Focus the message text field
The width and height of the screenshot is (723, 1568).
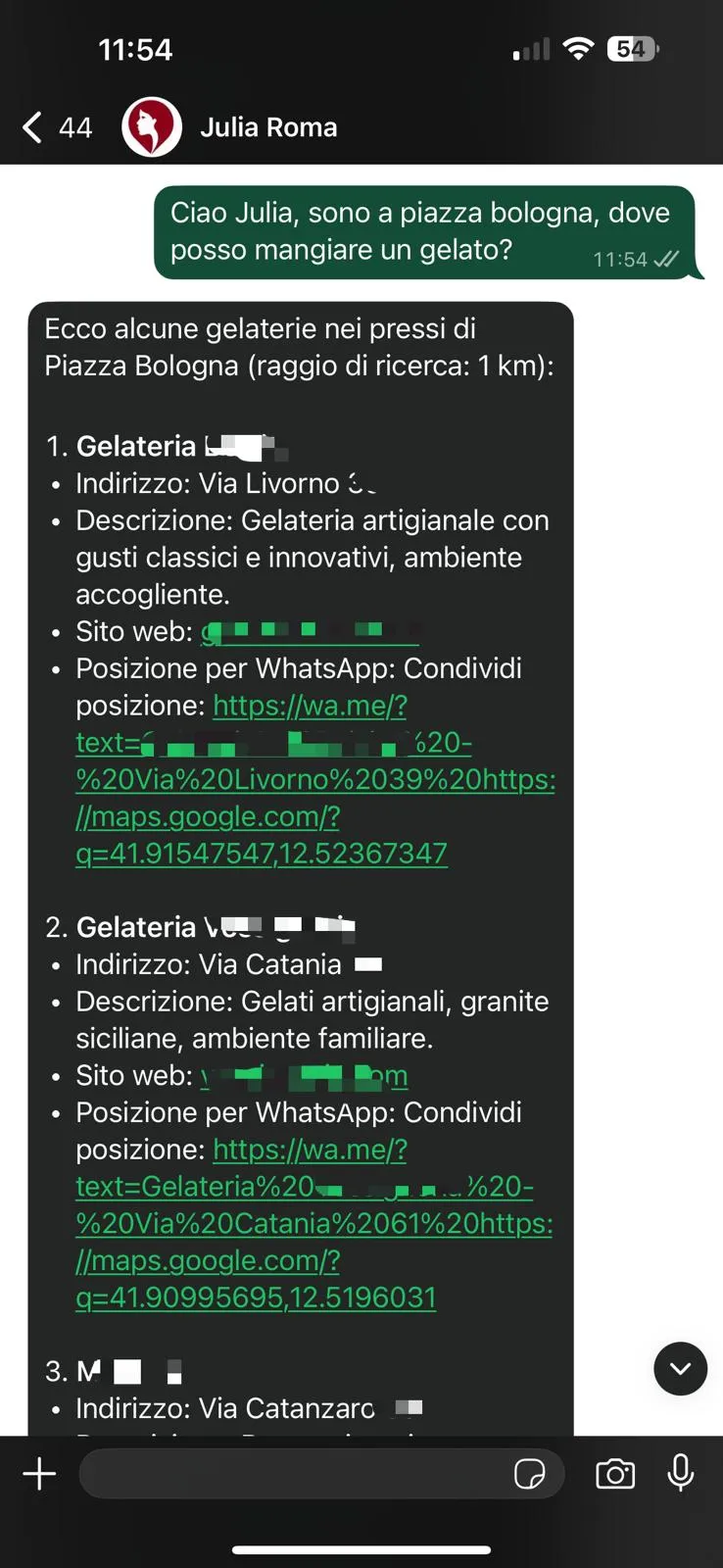pos(294,1473)
